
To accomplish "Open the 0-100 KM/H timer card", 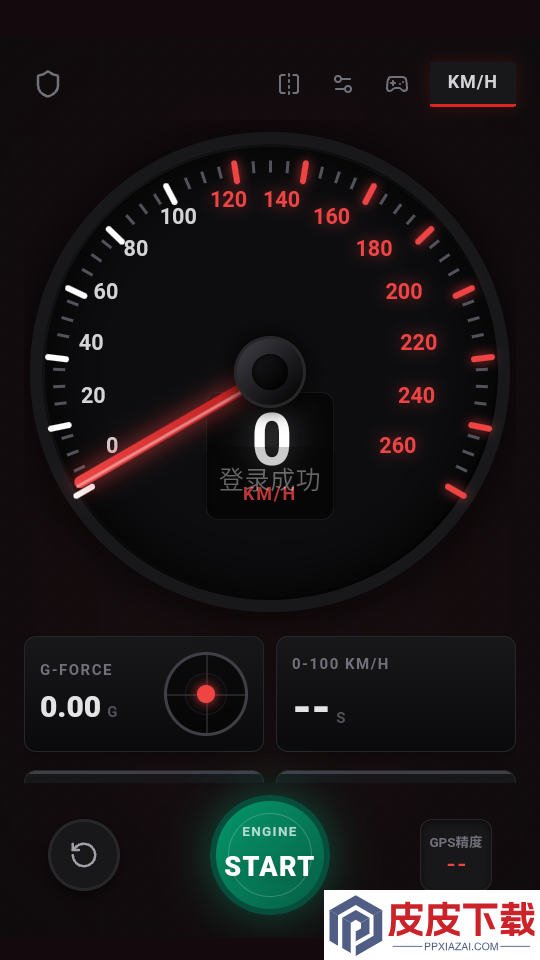I will [x=396, y=694].
